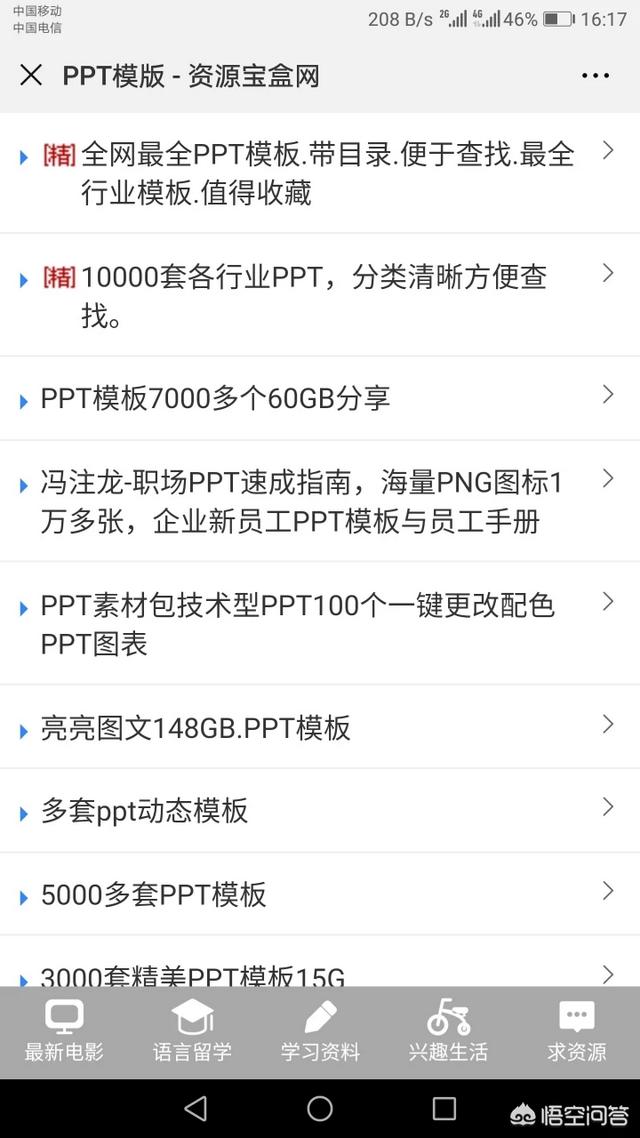Open 10000套各行业PPT post

point(320,295)
